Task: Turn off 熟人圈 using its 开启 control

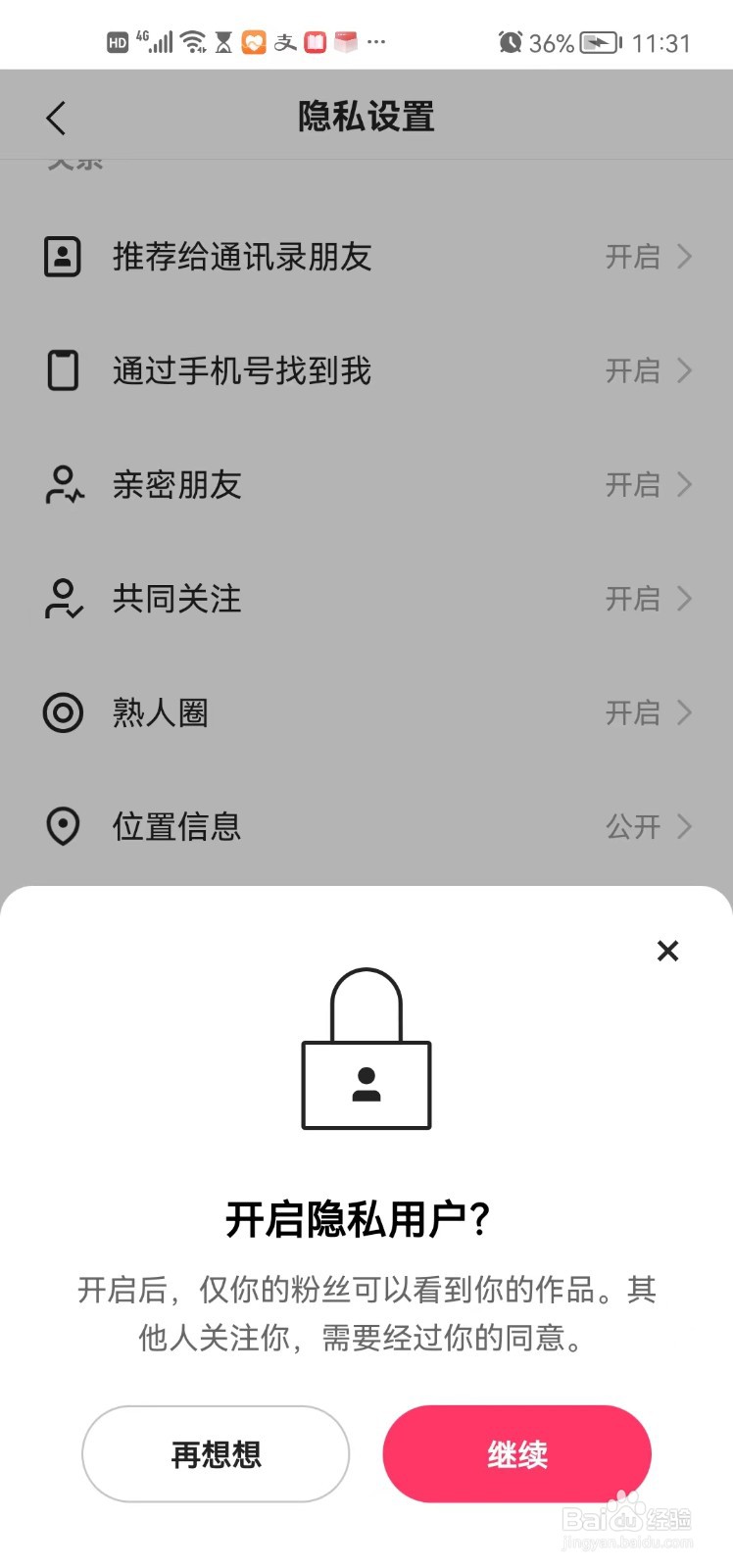Action: click(x=632, y=712)
